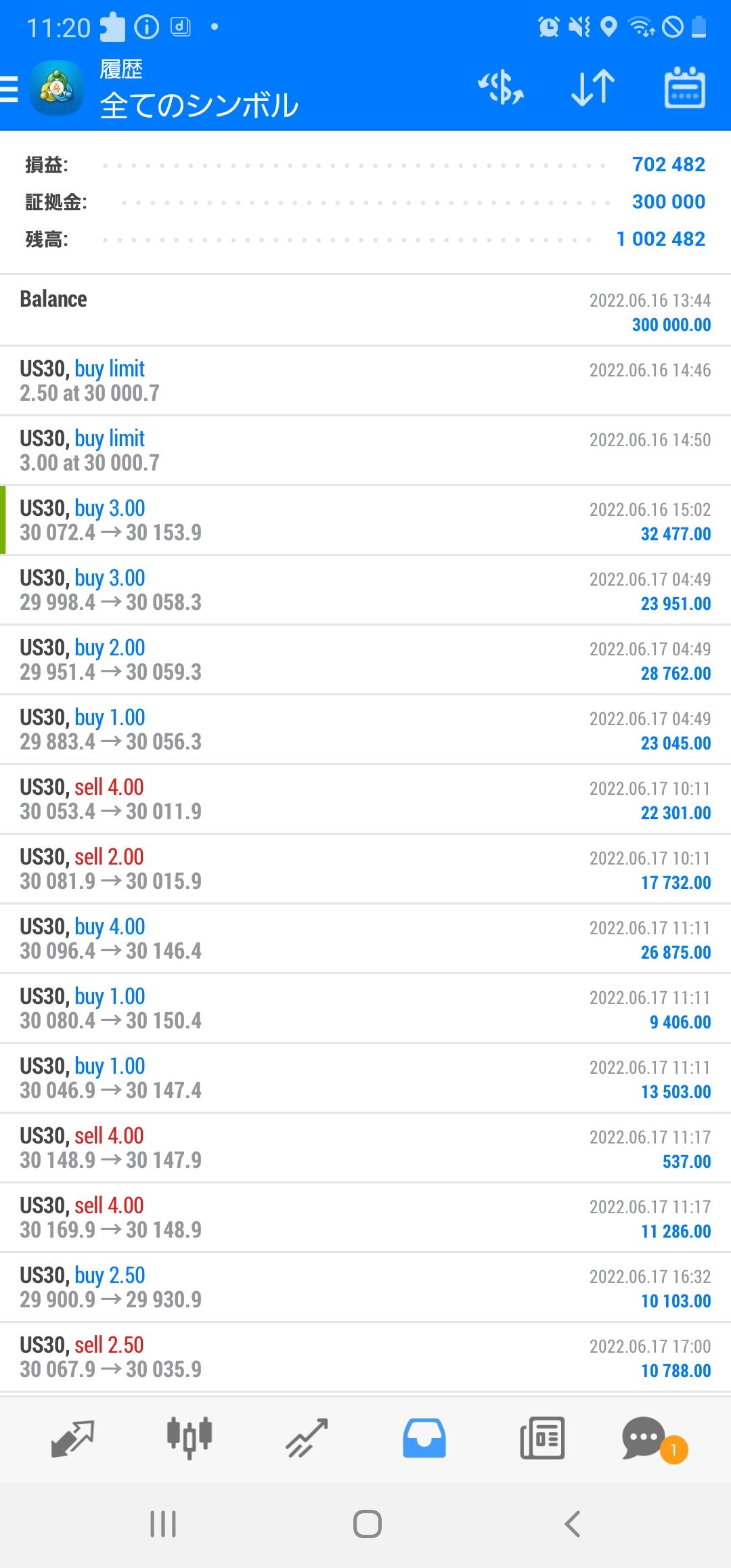Go back with the system back button
The height and width of the screenshot is (1568, 731).
click(573, 1524)
